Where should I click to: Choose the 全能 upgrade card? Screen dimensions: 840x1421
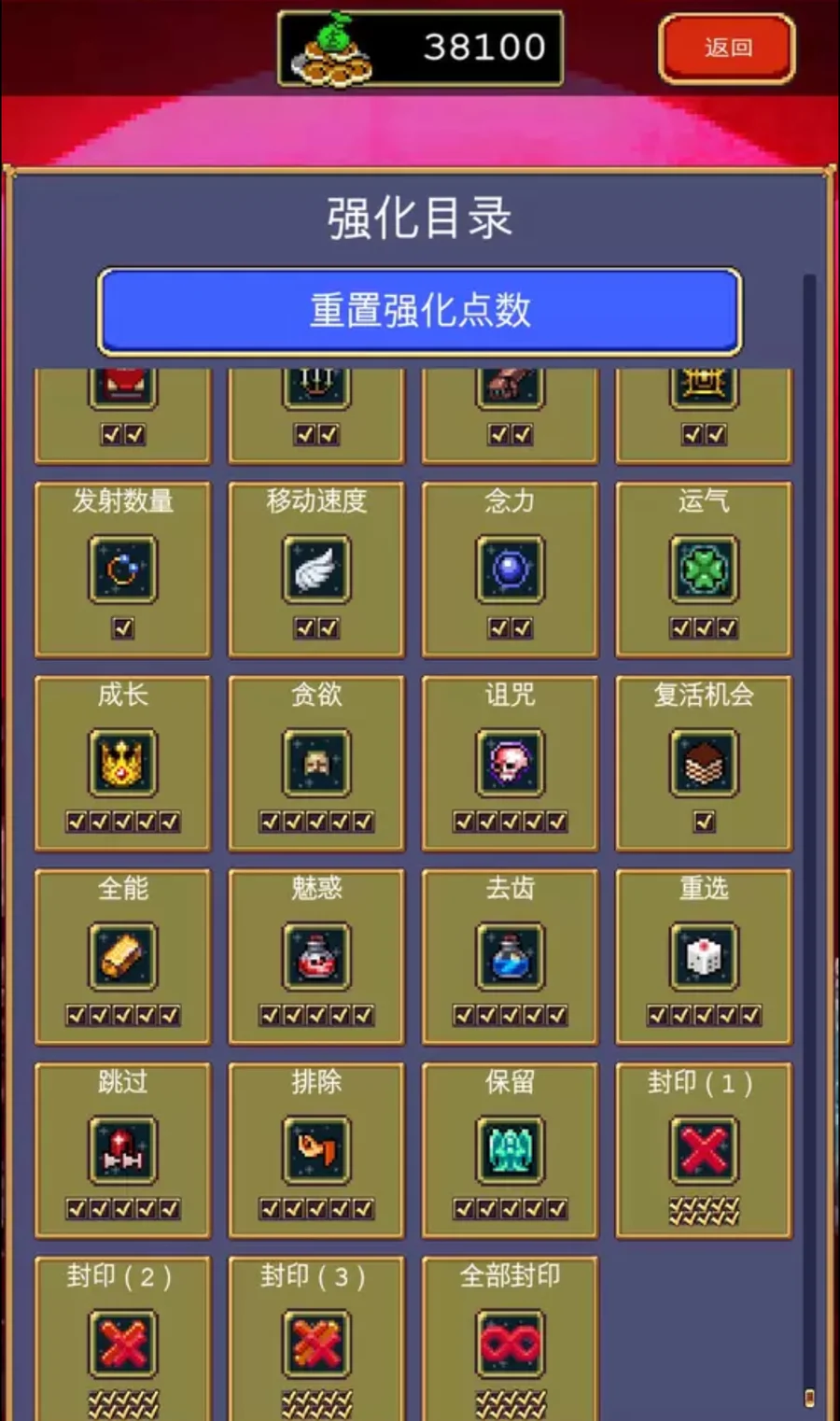[x=122, y=956]
